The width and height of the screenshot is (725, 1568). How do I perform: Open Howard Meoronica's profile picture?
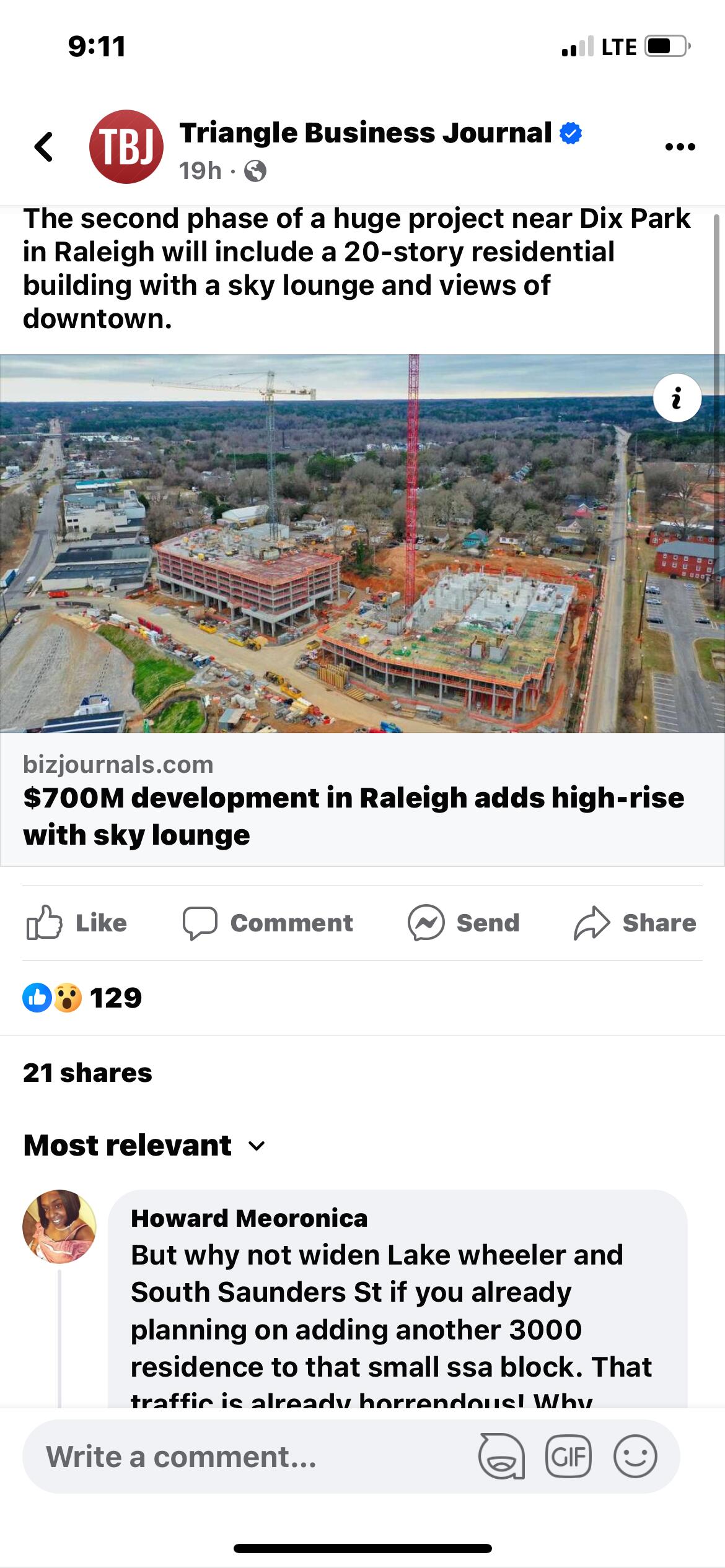click(x=59, y=1226)
